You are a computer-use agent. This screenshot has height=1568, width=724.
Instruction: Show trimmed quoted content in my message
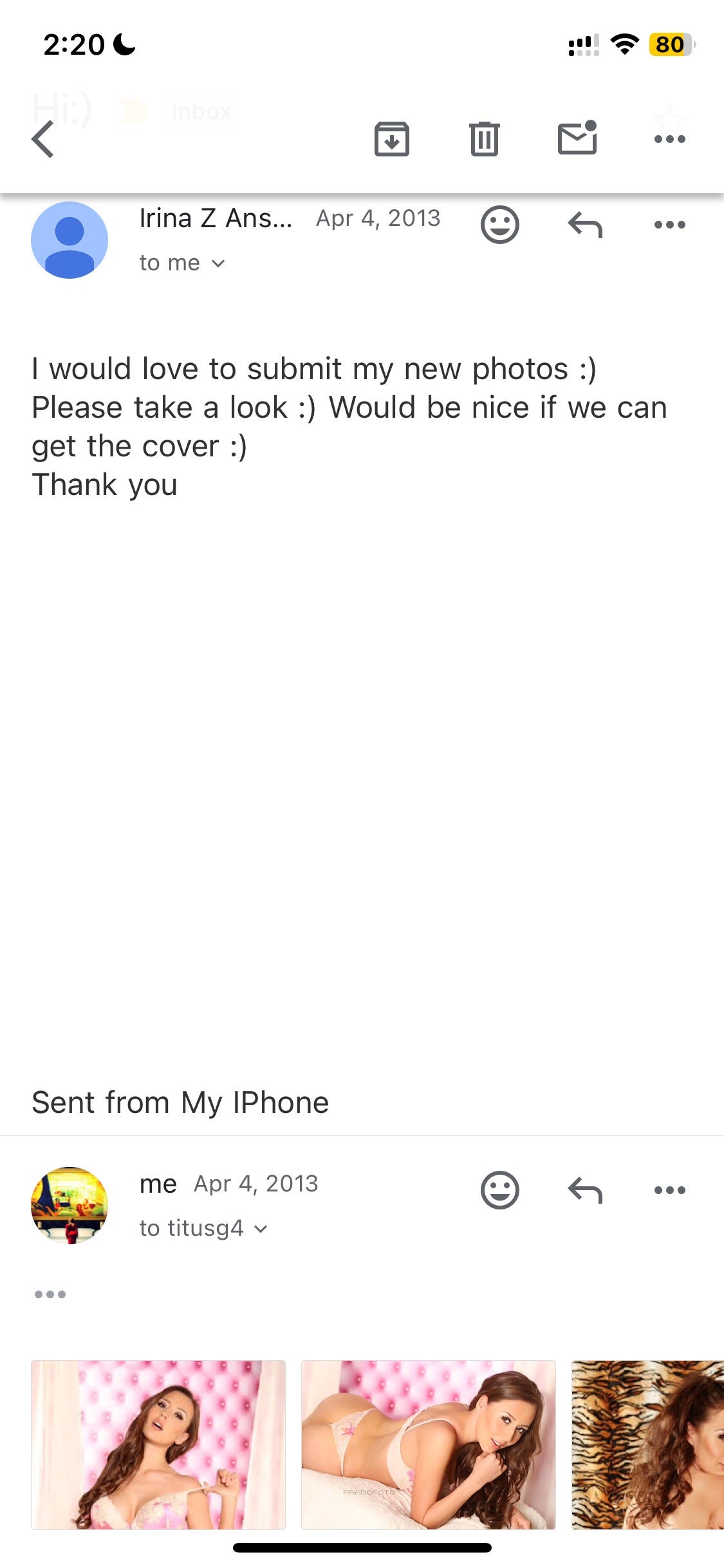coord(50,1294)
